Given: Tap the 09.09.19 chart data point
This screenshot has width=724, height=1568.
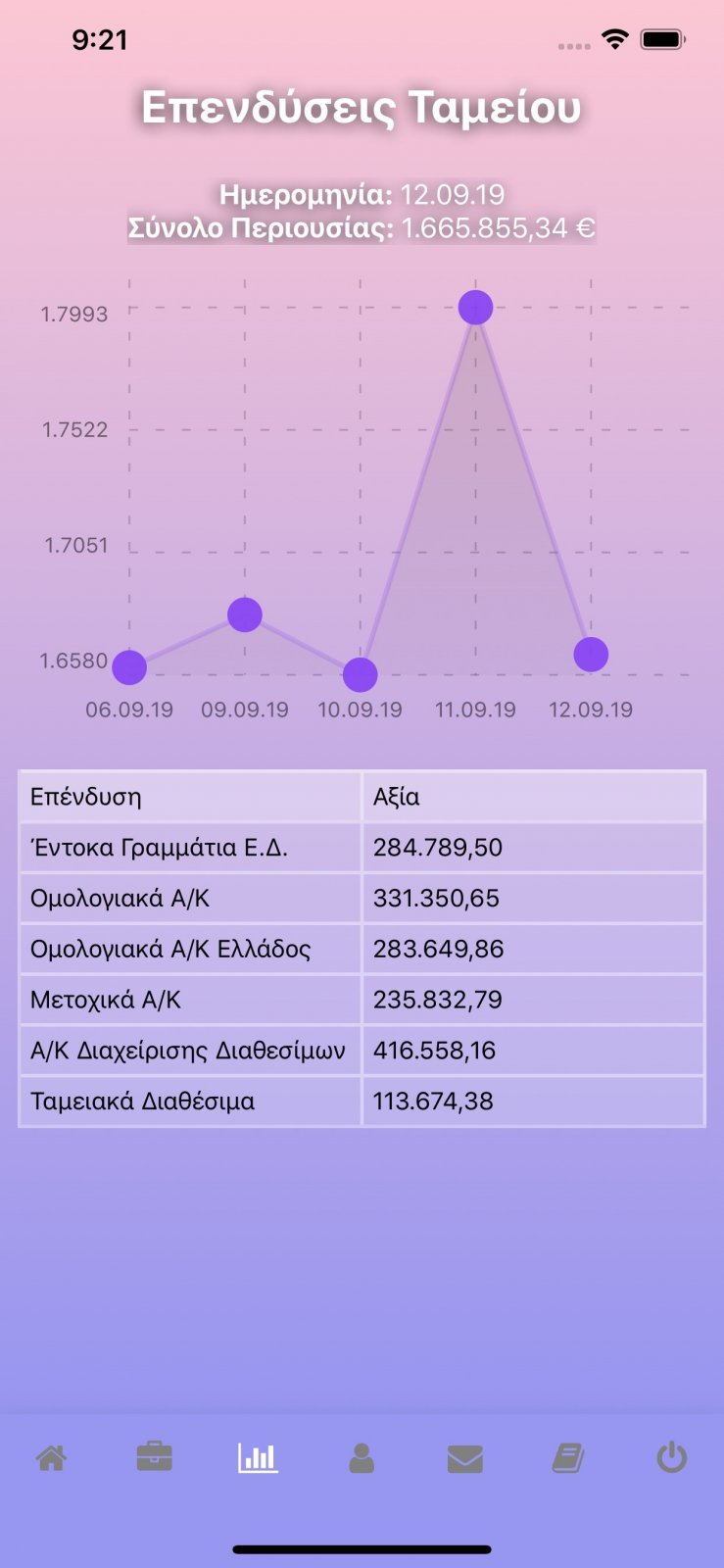Looking at the screenshot, I should (x=245, y=614).
